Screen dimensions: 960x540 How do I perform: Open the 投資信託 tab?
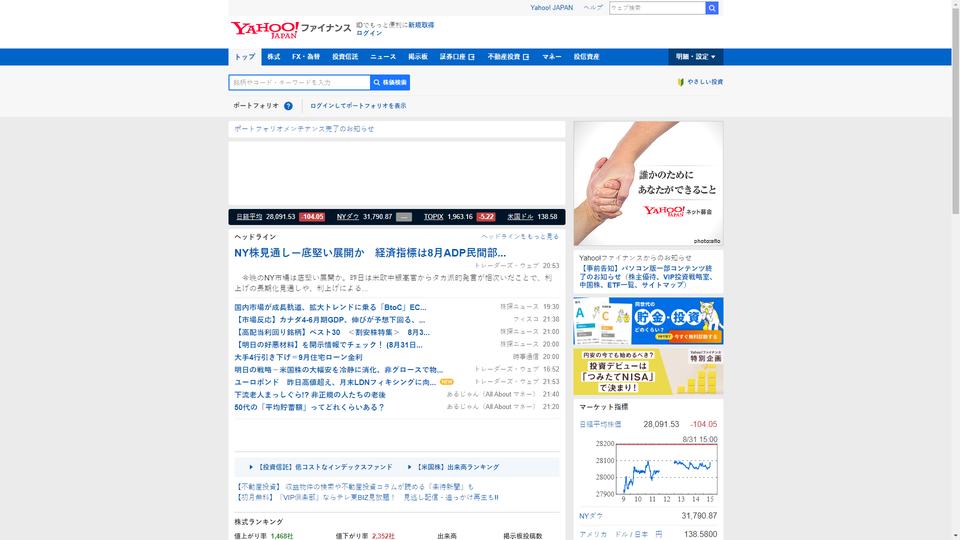point(345,57)
